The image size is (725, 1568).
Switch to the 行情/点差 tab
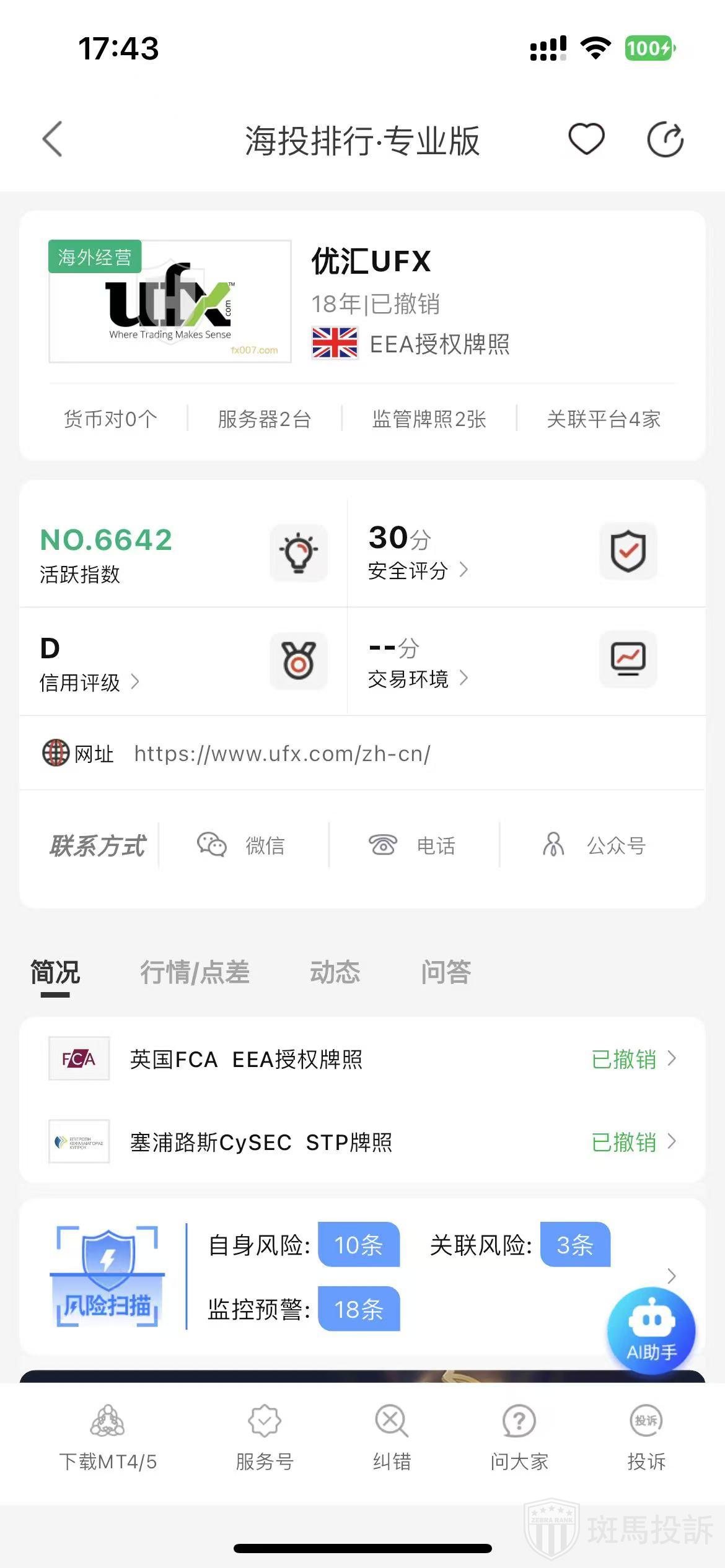pos(195,972)
